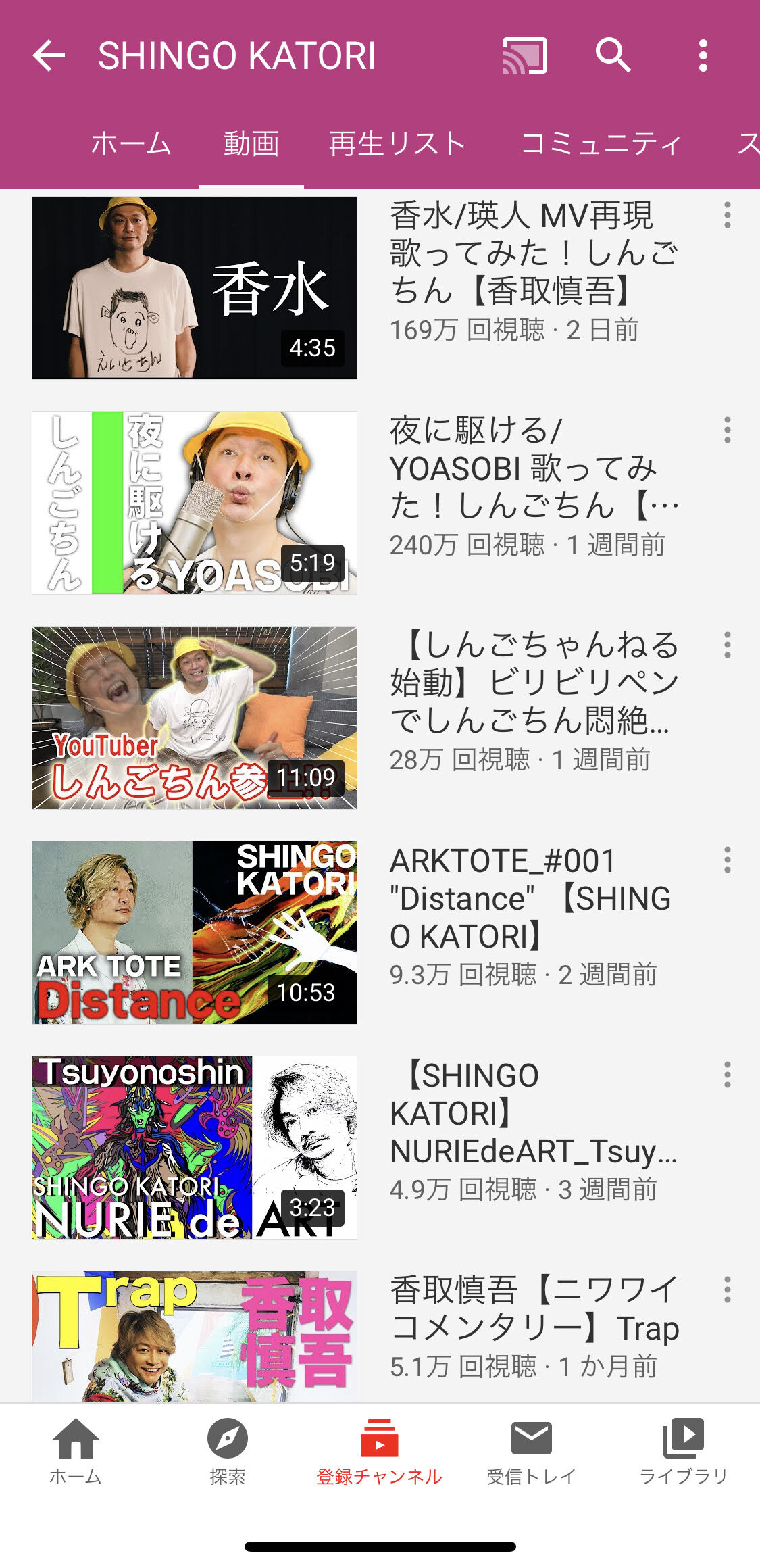
Task: Search within this channel
Action: (613, 55)
